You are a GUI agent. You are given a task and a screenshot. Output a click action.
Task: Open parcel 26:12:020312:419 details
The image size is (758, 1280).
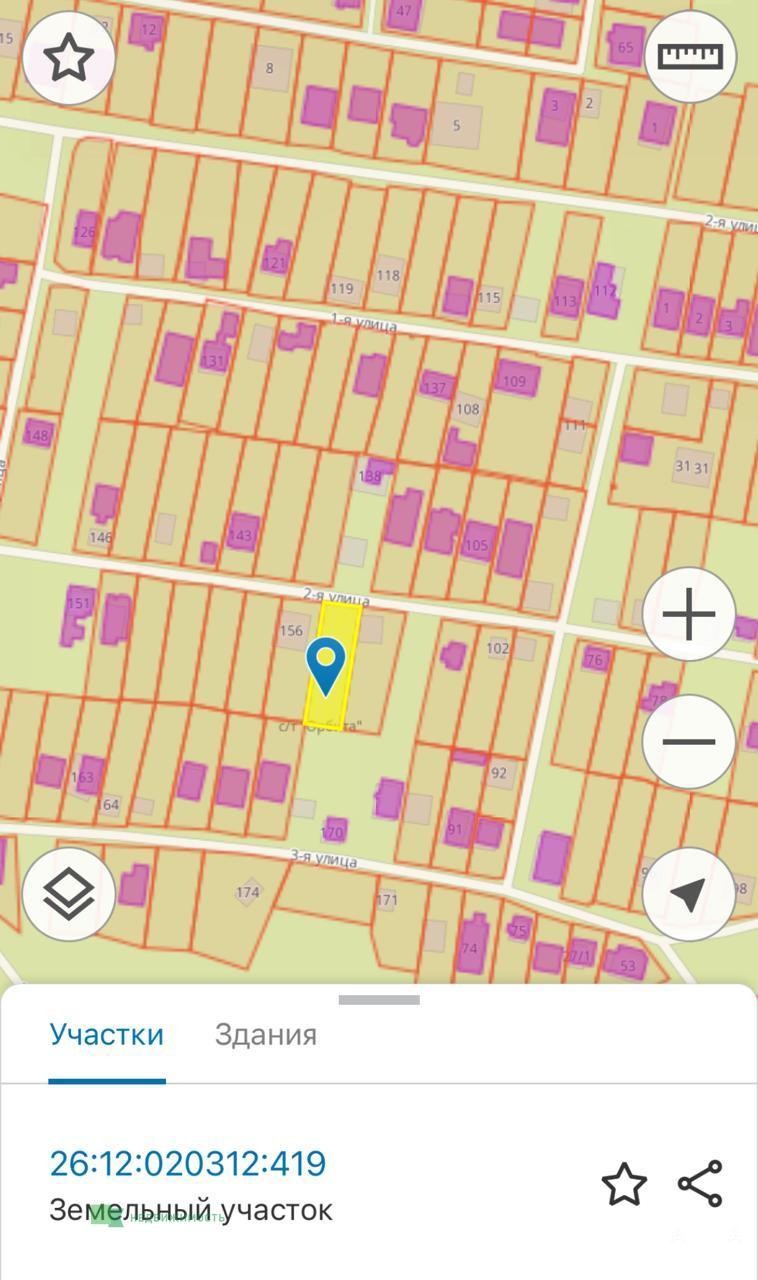188,1164
